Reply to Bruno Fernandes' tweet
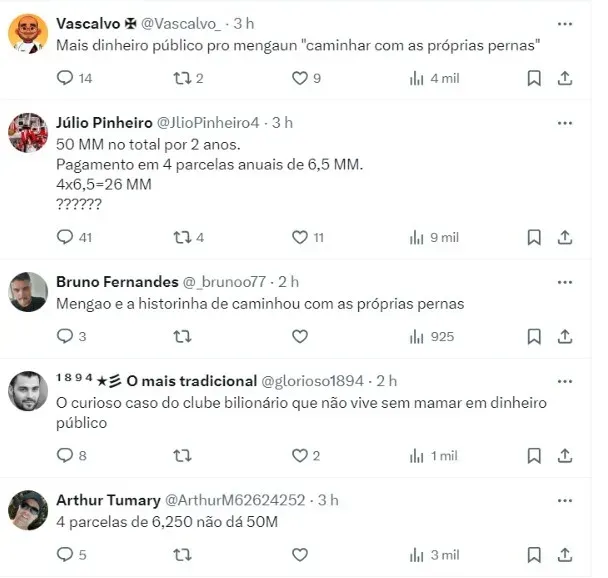 [x=66, y=337]
